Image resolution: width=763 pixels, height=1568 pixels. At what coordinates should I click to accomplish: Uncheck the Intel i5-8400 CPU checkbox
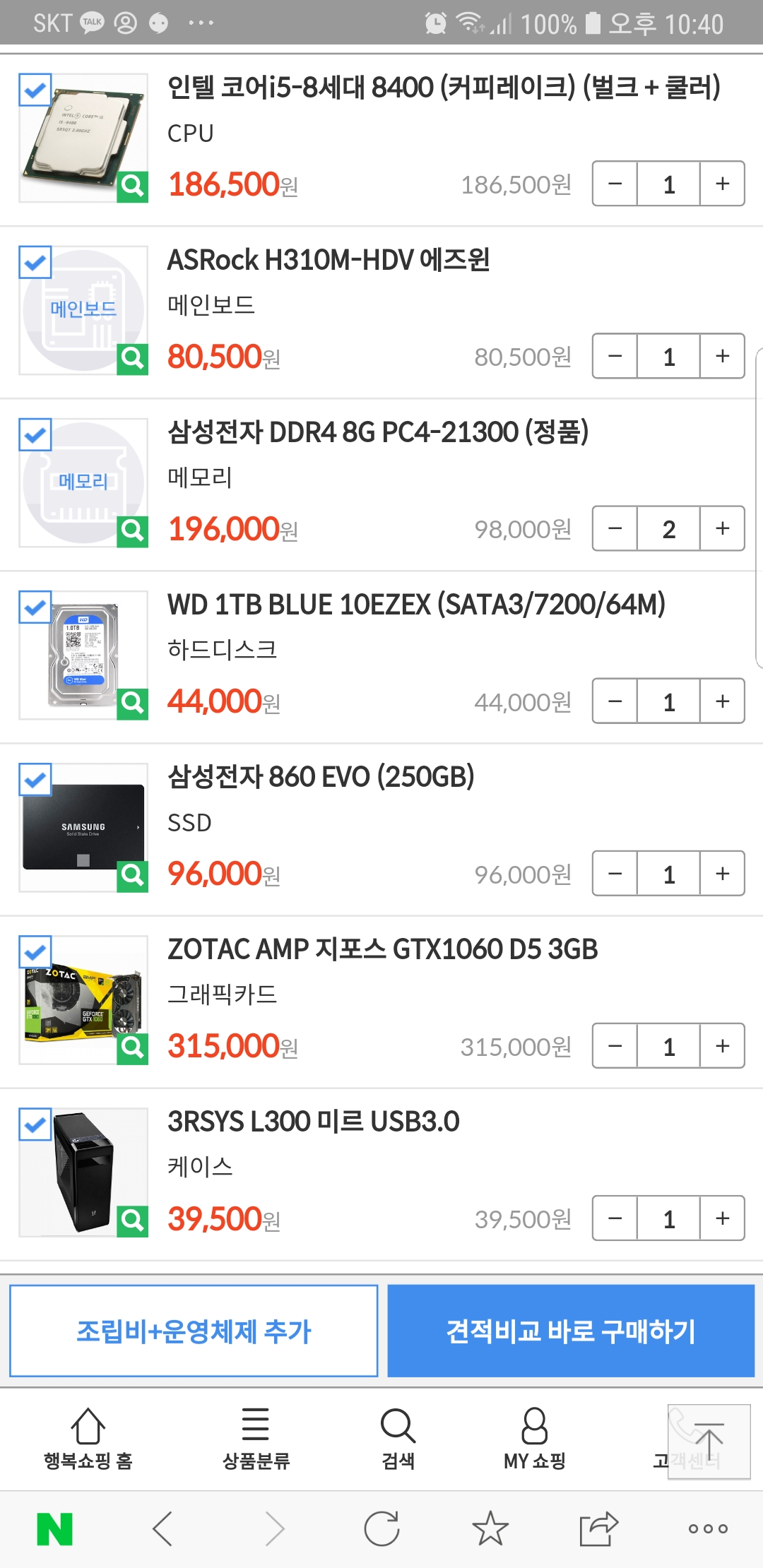point(35,90)
